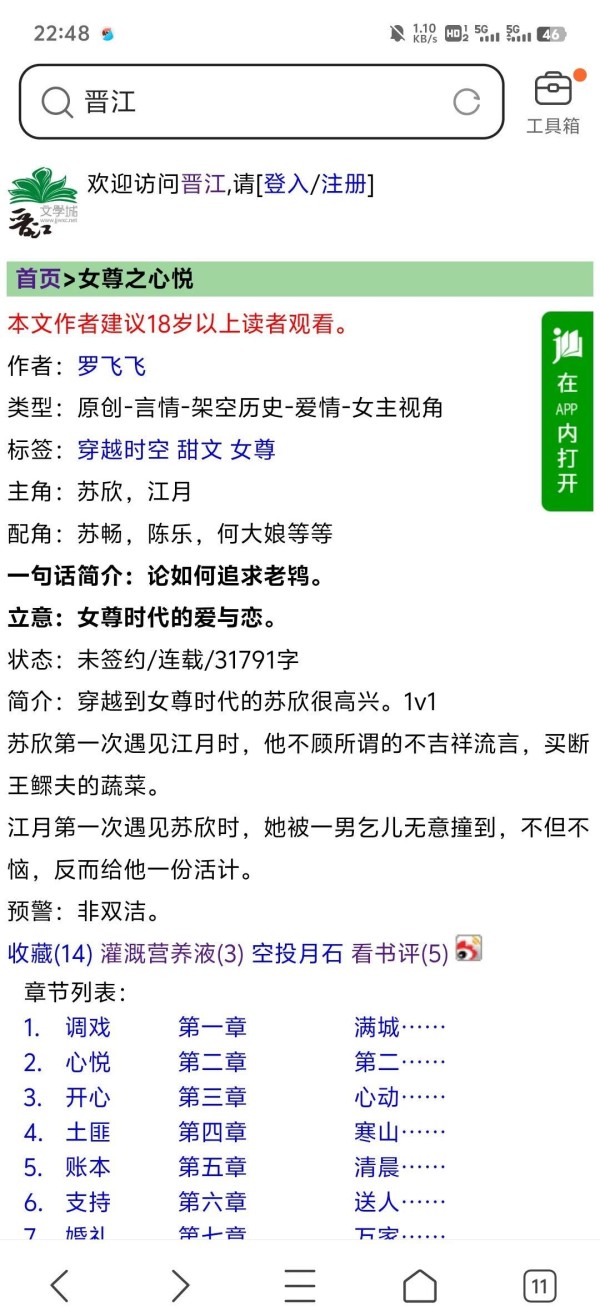
Task: Open chapter 1 调戏
Action: [x=88, y=1027]
